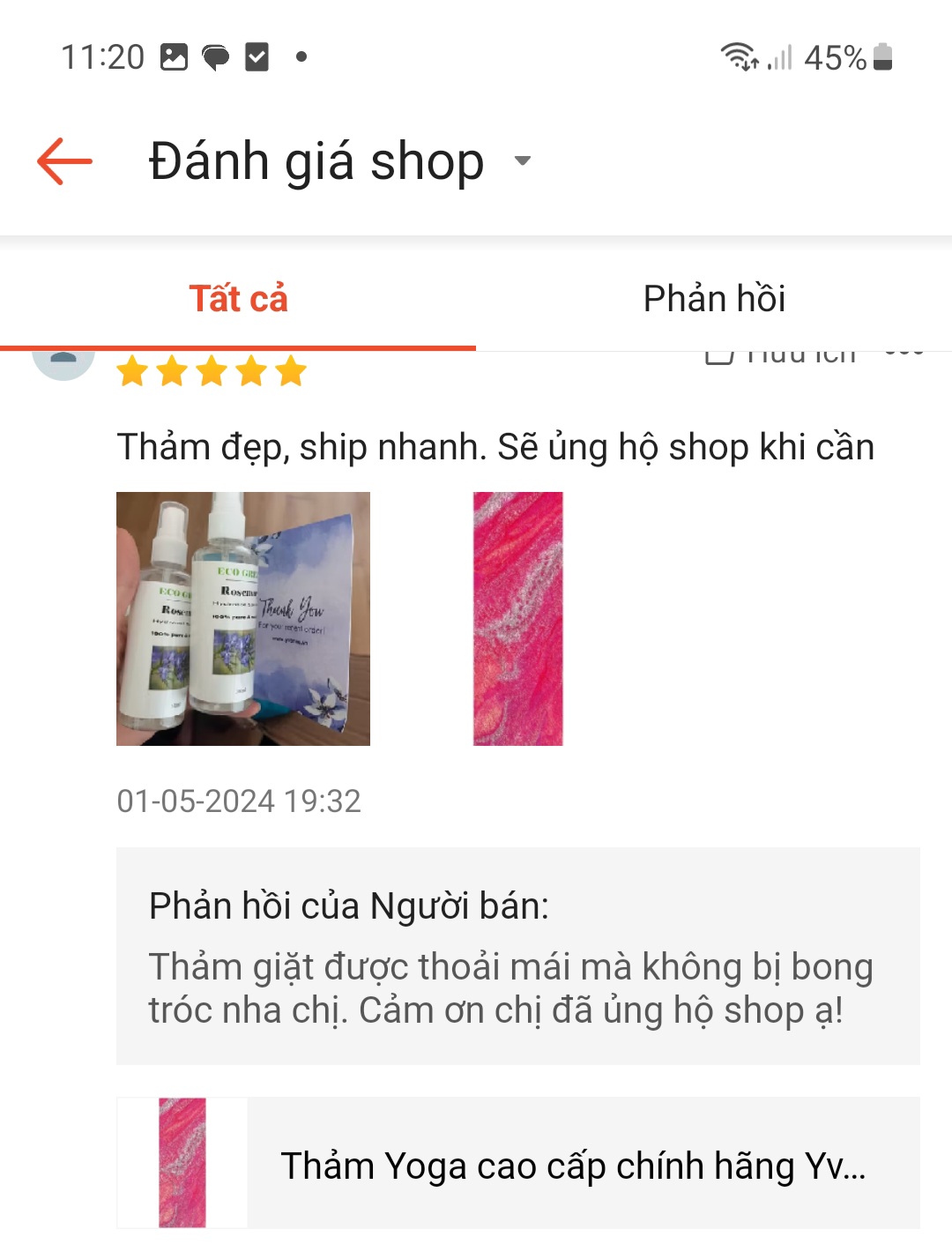This screenshot has width=952, height=1252.
Task: Switch to the Phản hồi tab
Action: point(714,298)
